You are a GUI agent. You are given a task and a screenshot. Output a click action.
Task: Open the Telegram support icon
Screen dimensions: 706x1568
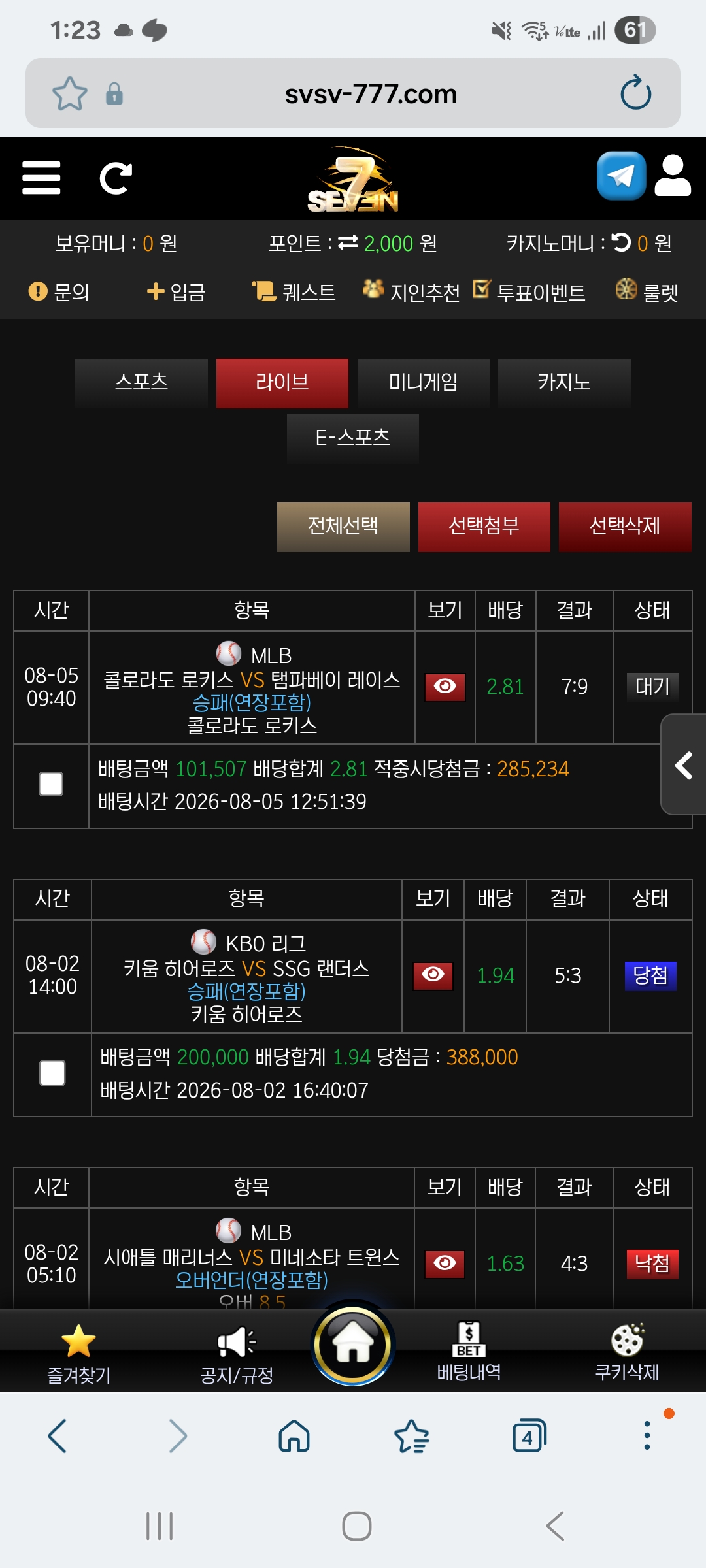(621, 176)
